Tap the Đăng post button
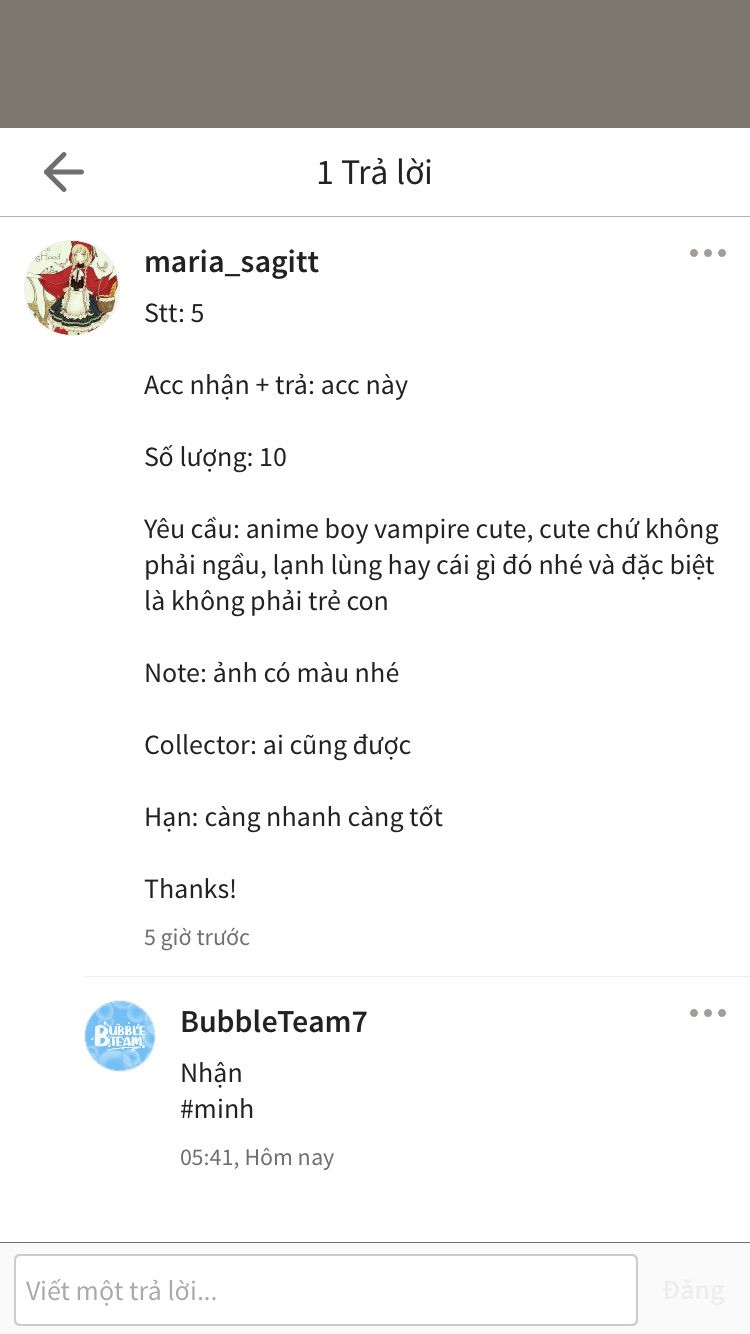Image resolution: width=750 pixels, height=1334 pixels. (693, 1290)
